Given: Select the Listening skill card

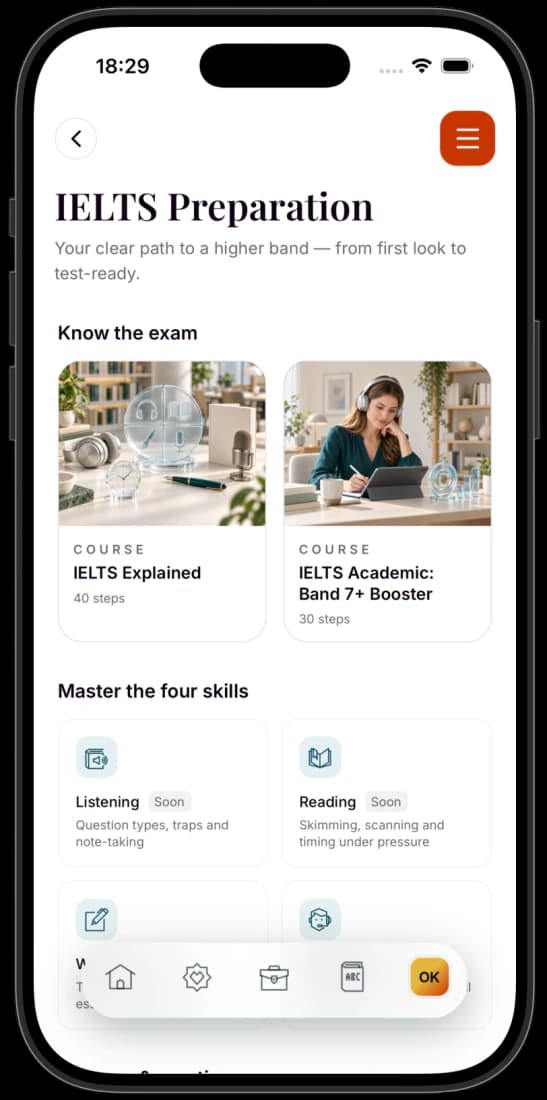Looking at the screenshot, I should [x=163, y=793].
